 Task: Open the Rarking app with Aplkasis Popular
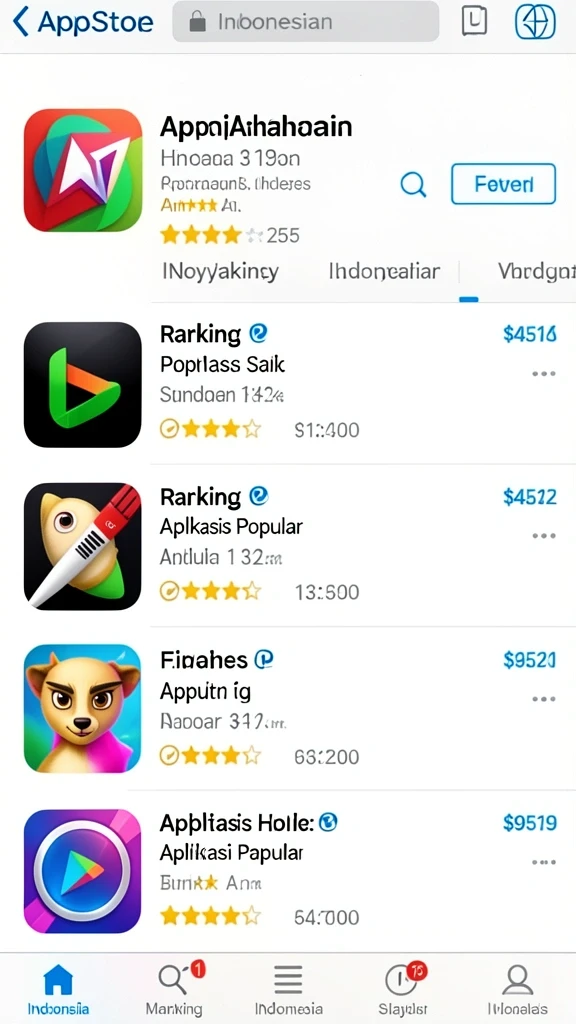(x=288, y=545)
